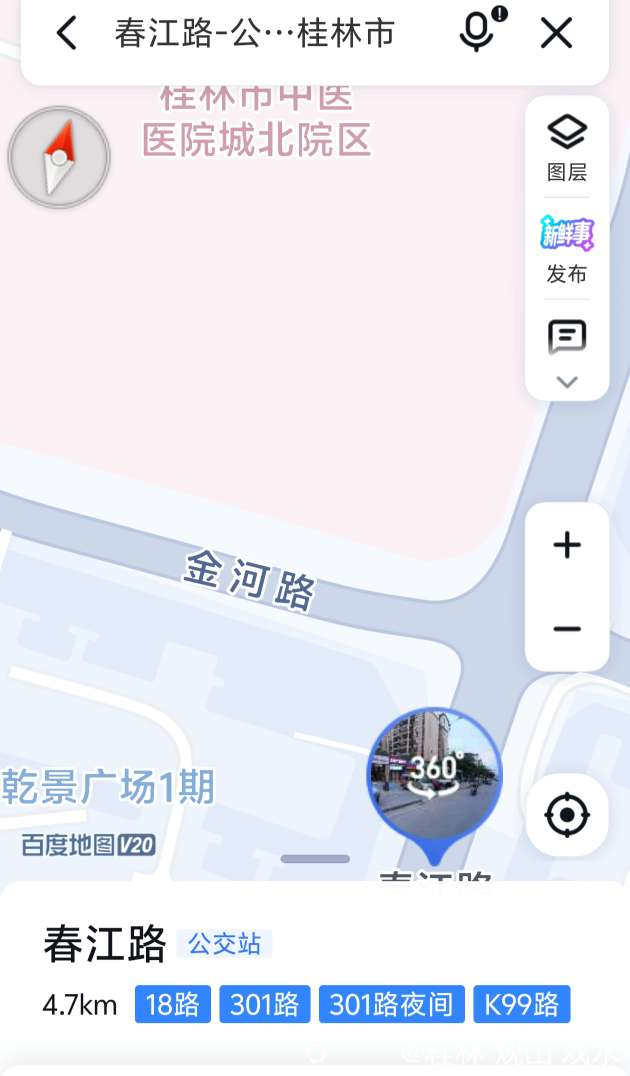
Task: Expand the side toolbar chevron
Action: pos(567,382)
